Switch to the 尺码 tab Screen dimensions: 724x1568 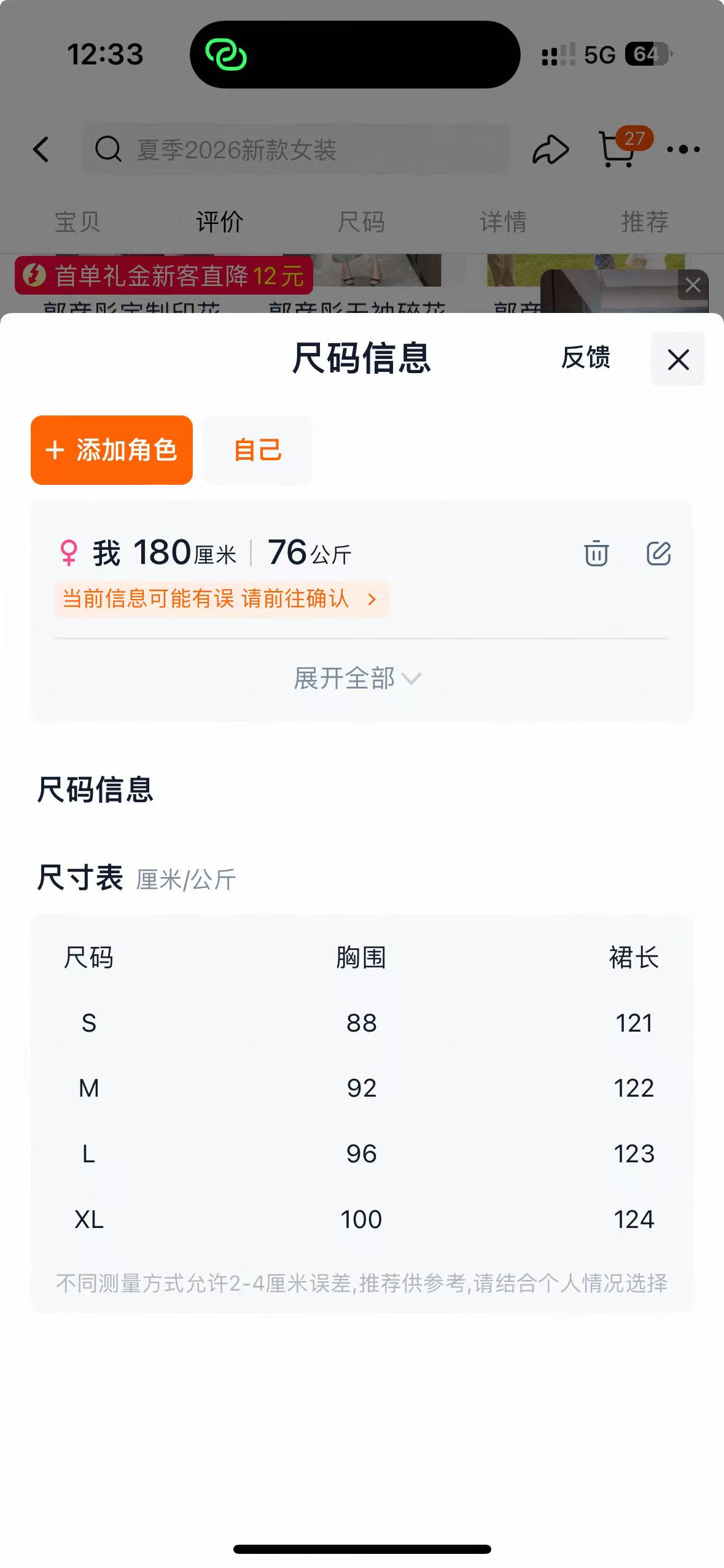[x=362, y=222]
